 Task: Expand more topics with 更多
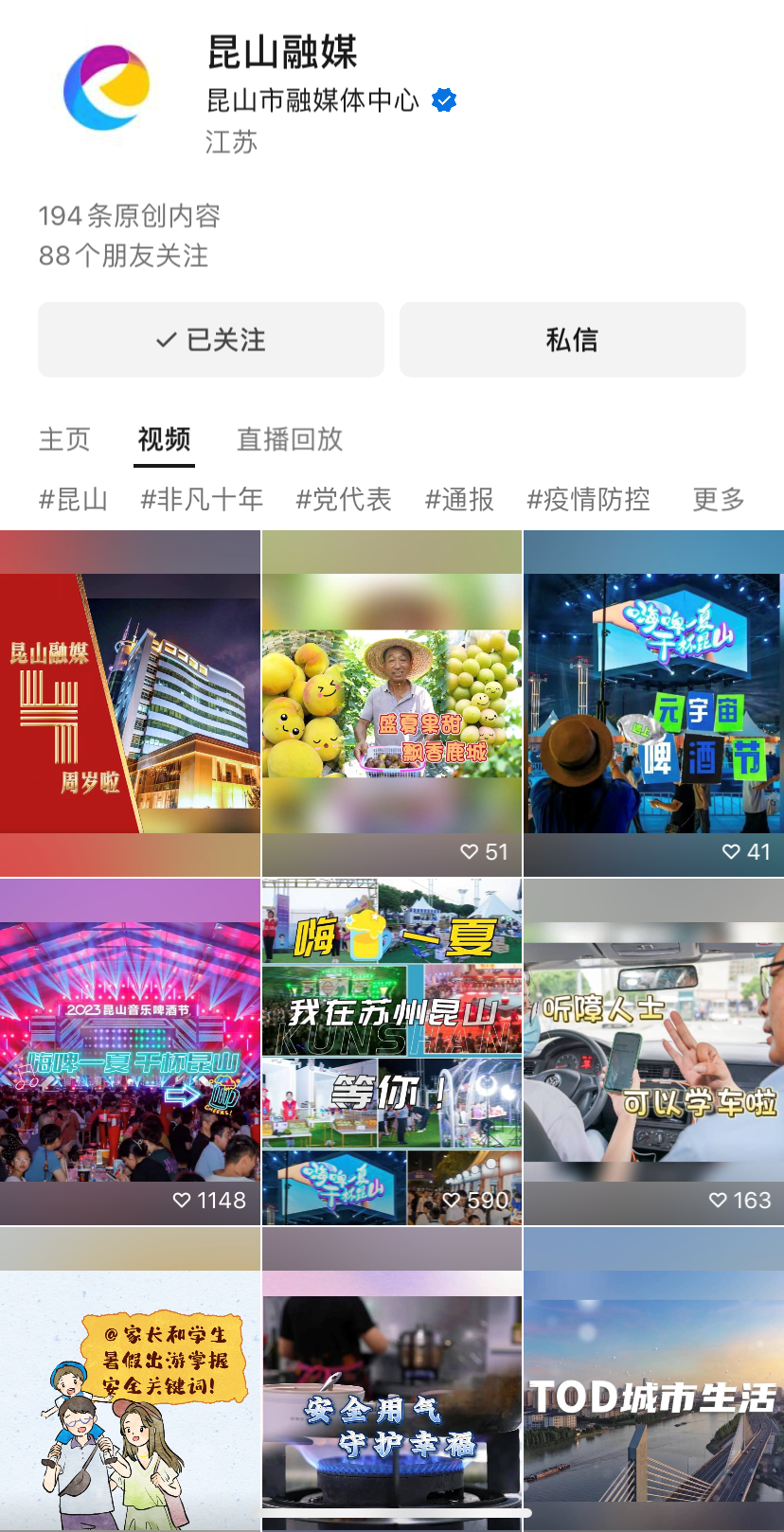(x=719, y=499)
